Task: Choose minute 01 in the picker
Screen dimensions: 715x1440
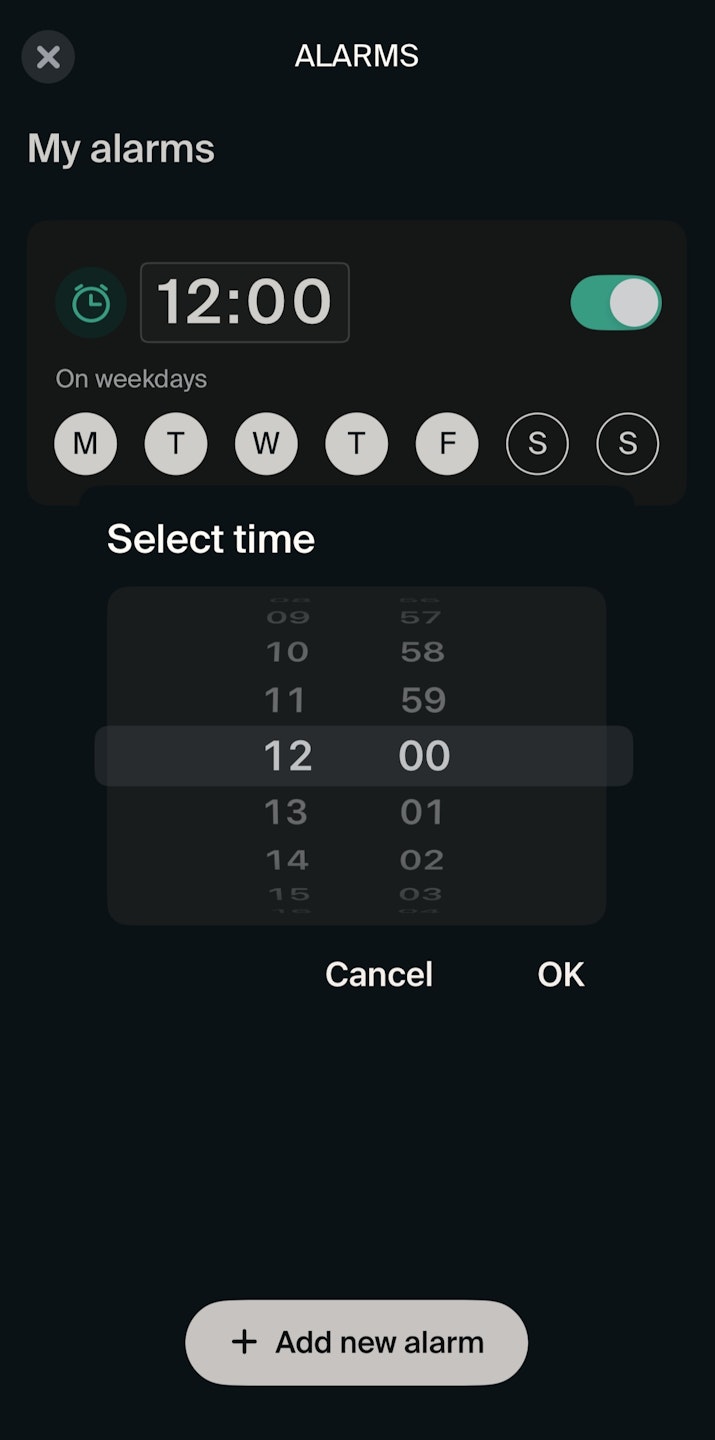Action: click(422, 812)
